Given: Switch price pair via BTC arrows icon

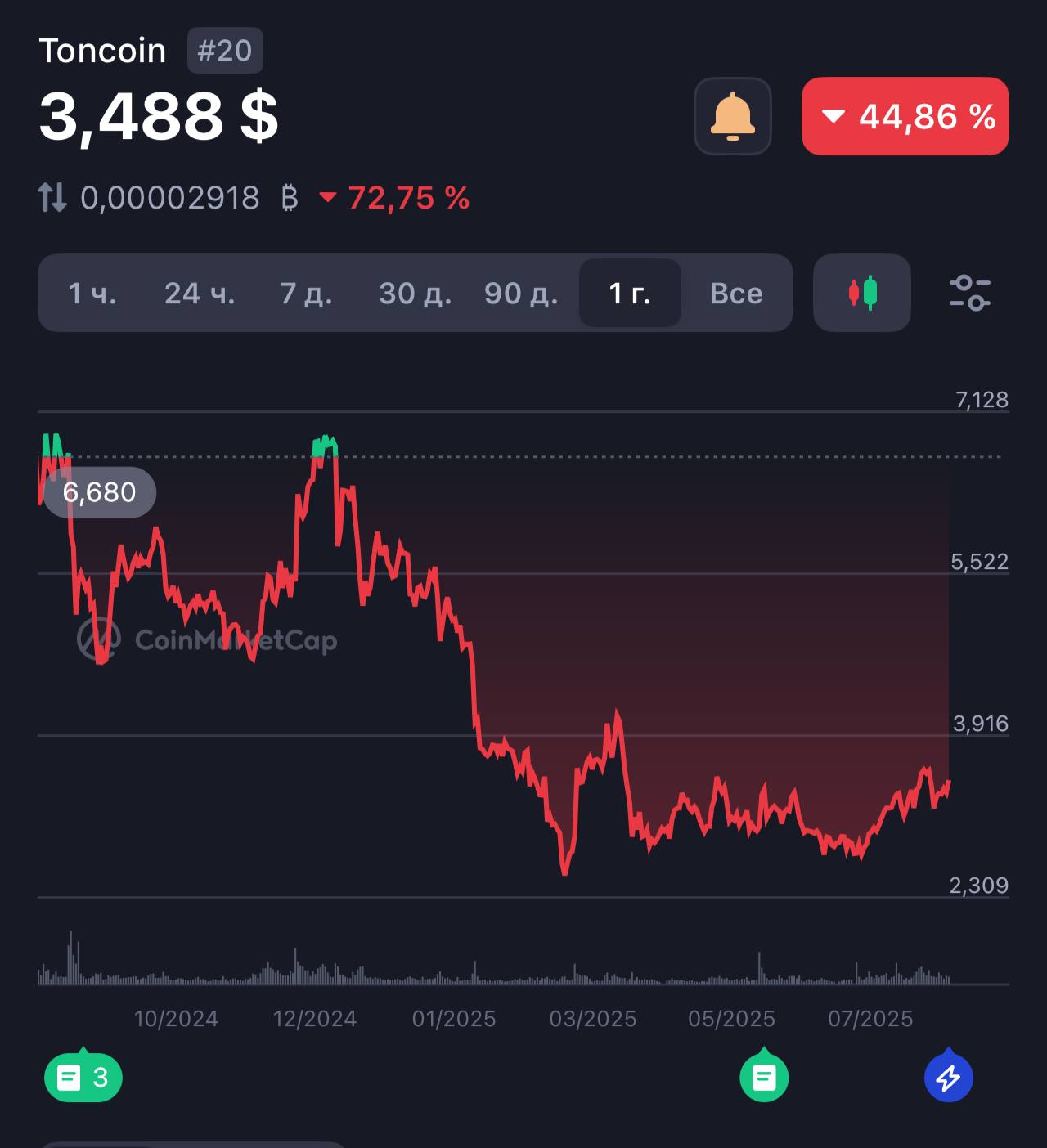Looking at the screenshot, I should [52, 198].
